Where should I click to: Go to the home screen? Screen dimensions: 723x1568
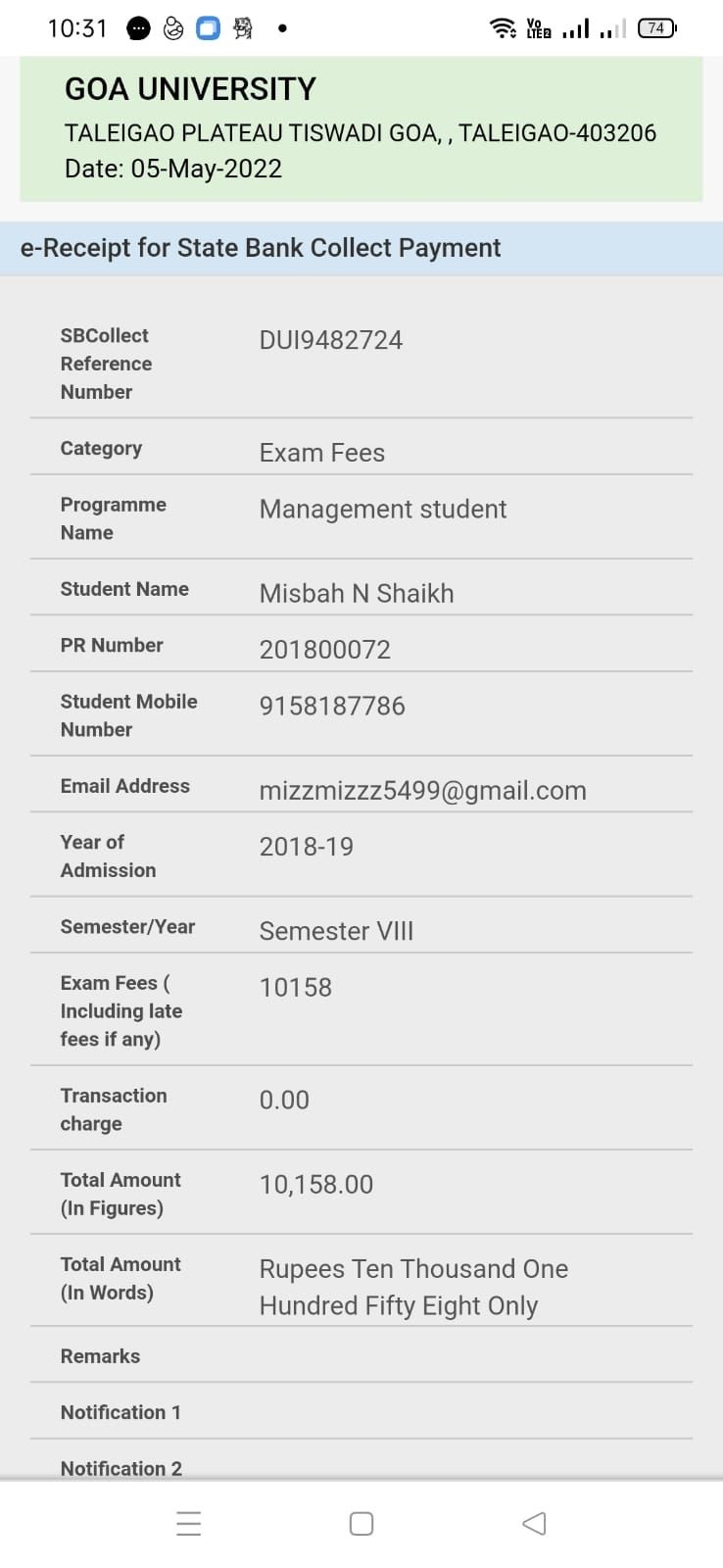(x=361, y=1523)
